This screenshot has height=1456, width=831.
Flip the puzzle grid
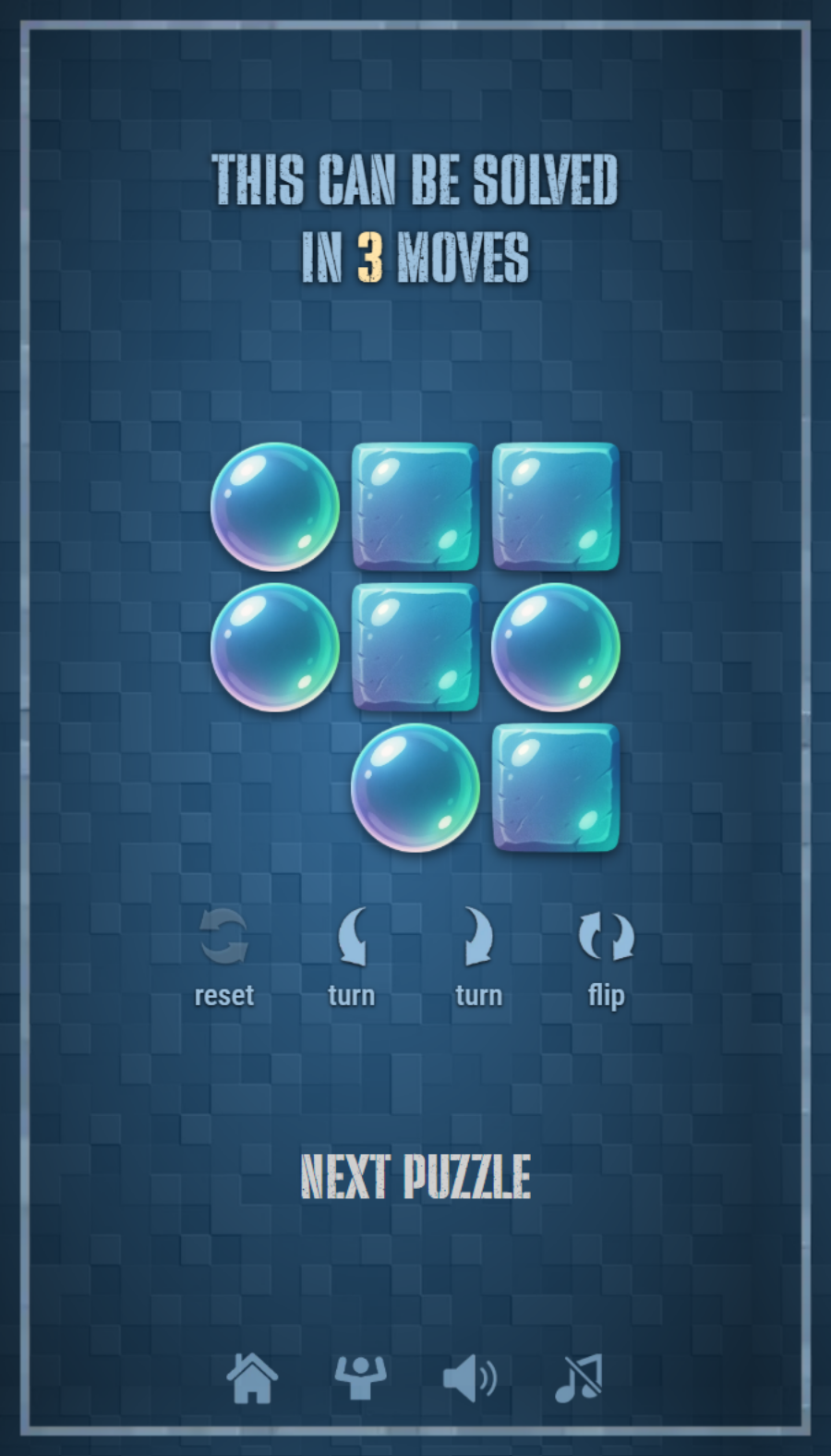(606, 958)
